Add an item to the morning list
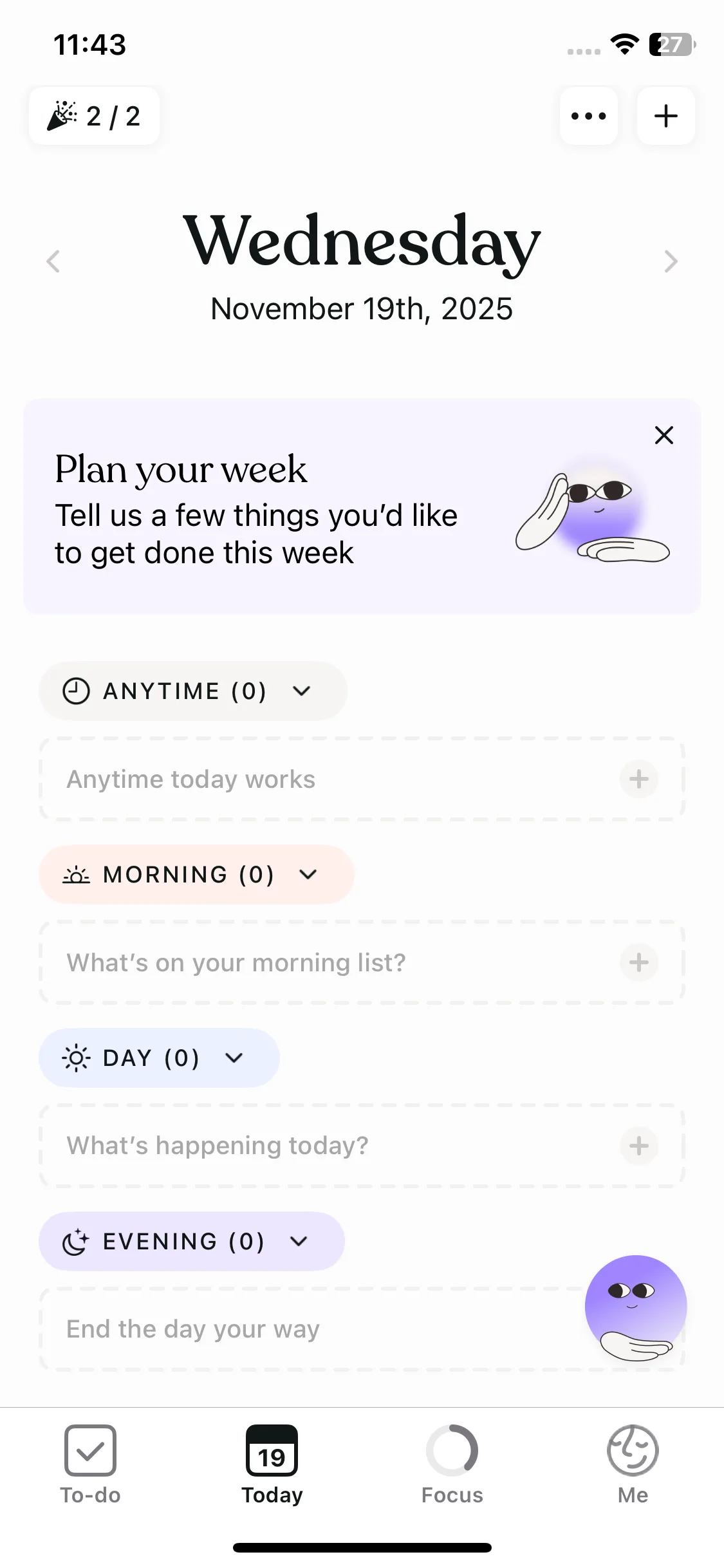The width and height of the screenshot is (724, 1568). (638, 963)
